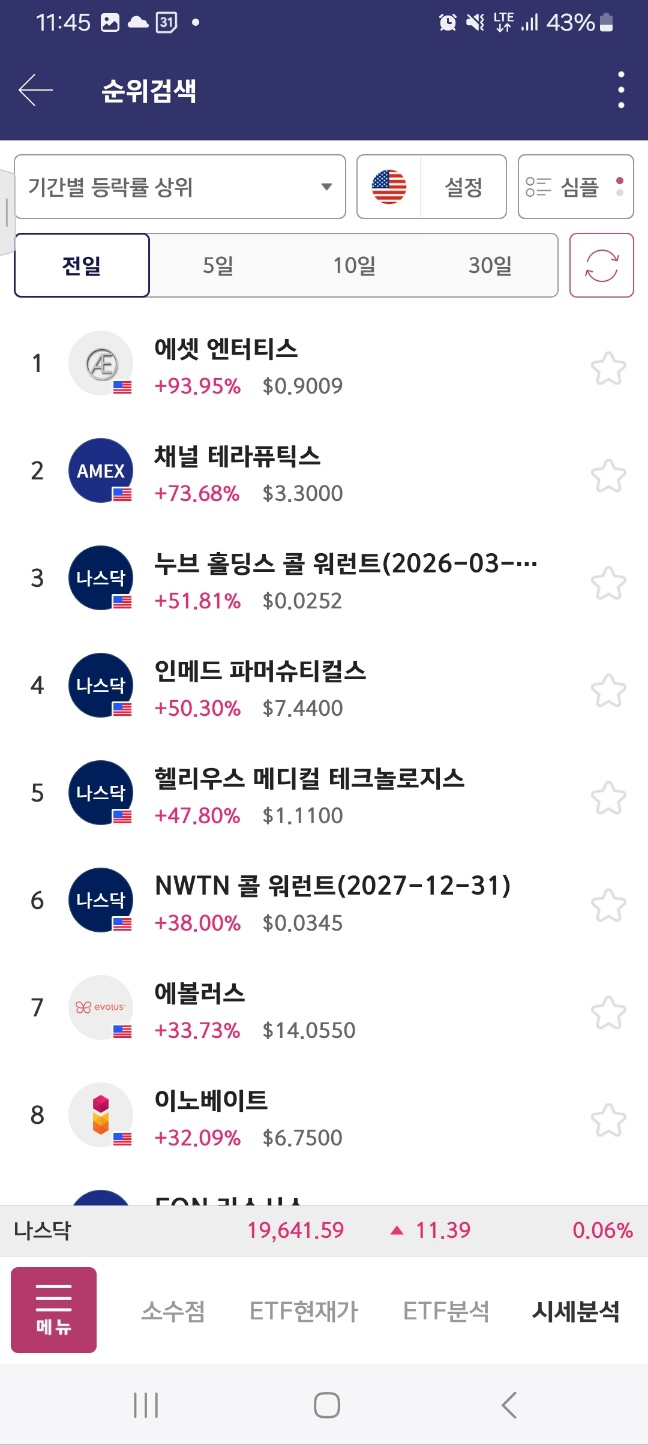Add 채널 테라퓨틱스 to favorites with star
648x1445 pixels.
pos(608,475)
